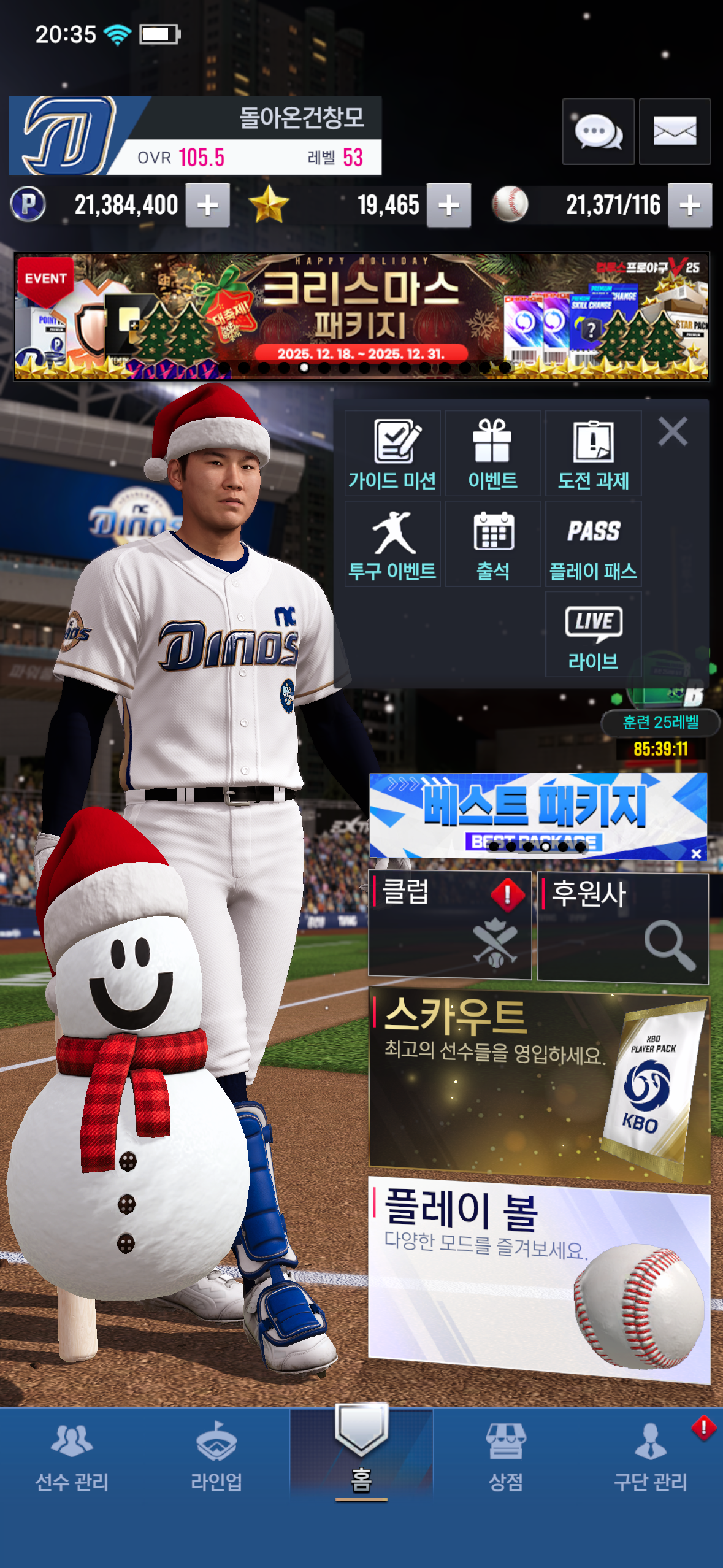Open the mailbox envelope icon
The image size is (723, 1568).
point(675,131)
